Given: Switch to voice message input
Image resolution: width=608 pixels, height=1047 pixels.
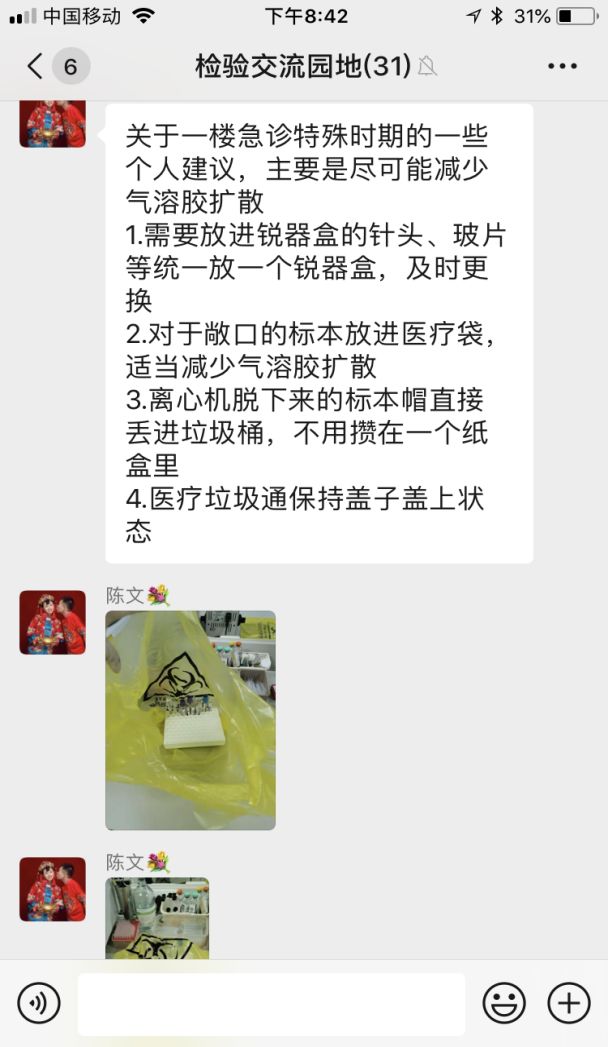Looking at the screenshot, I should (39, 1003).
